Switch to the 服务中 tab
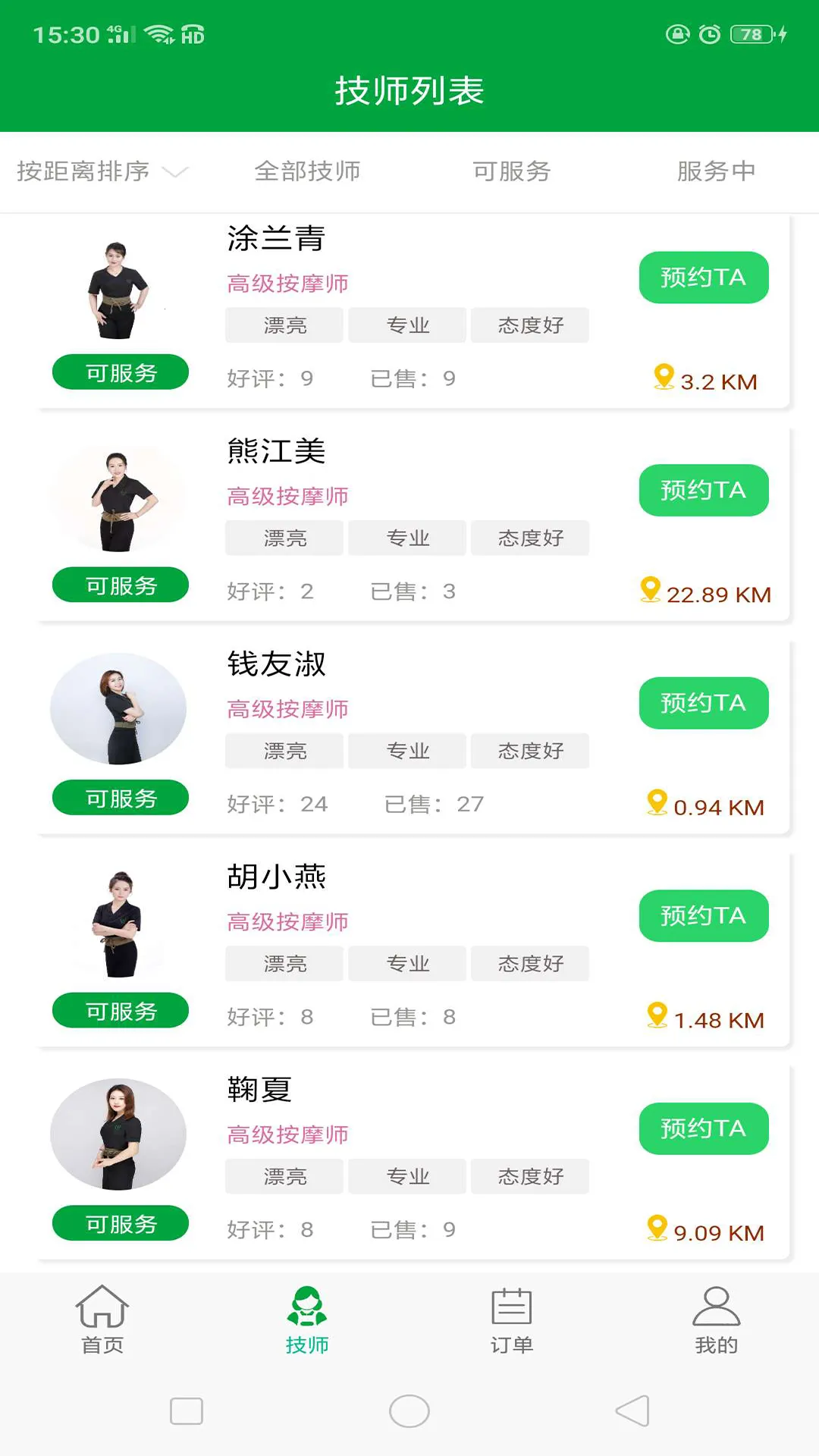This screenshot has width=819, height=1456. tap(716, 171)
